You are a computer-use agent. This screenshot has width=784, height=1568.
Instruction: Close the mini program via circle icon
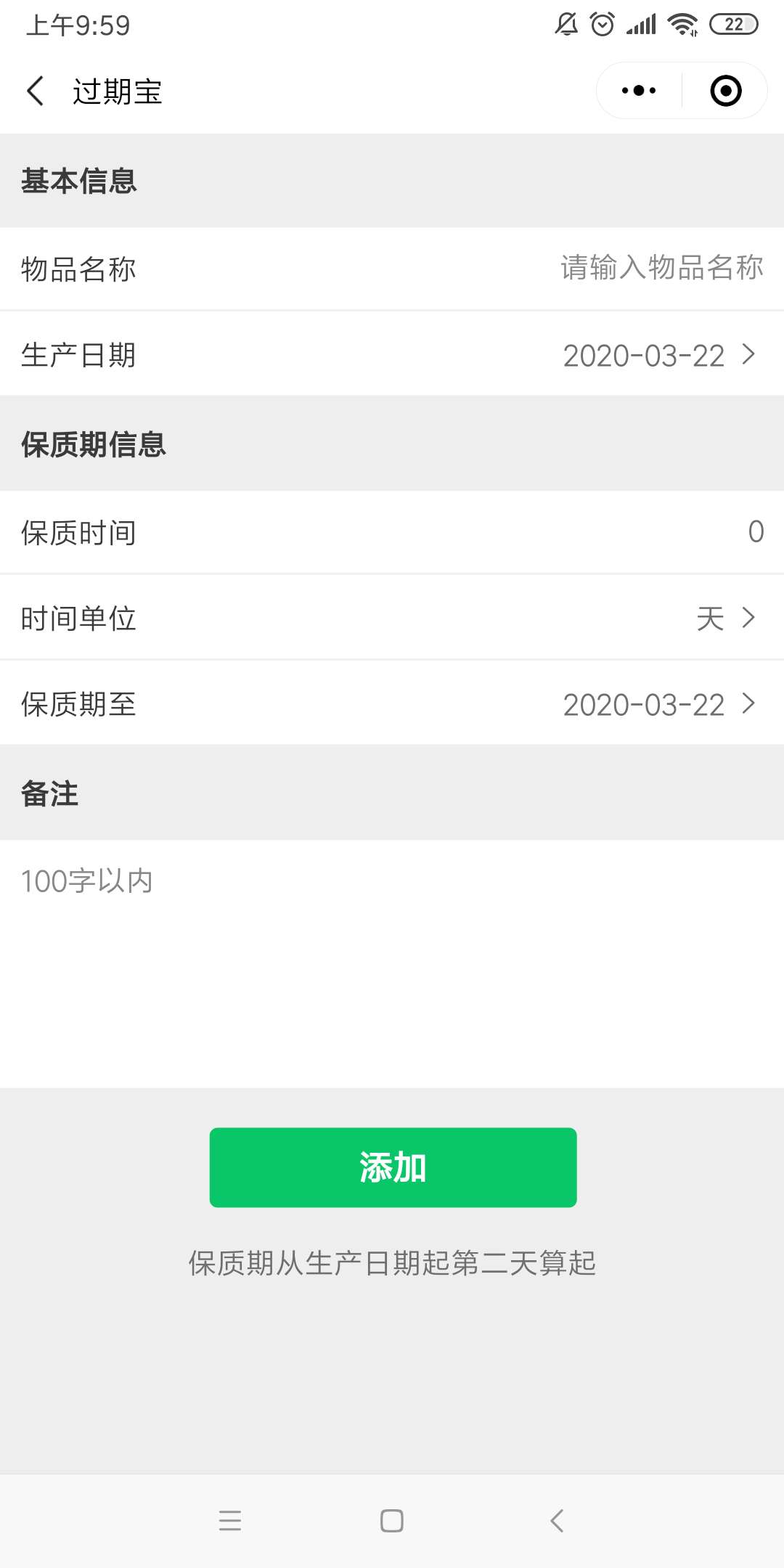pyautogui.click(x=725, y=91)
